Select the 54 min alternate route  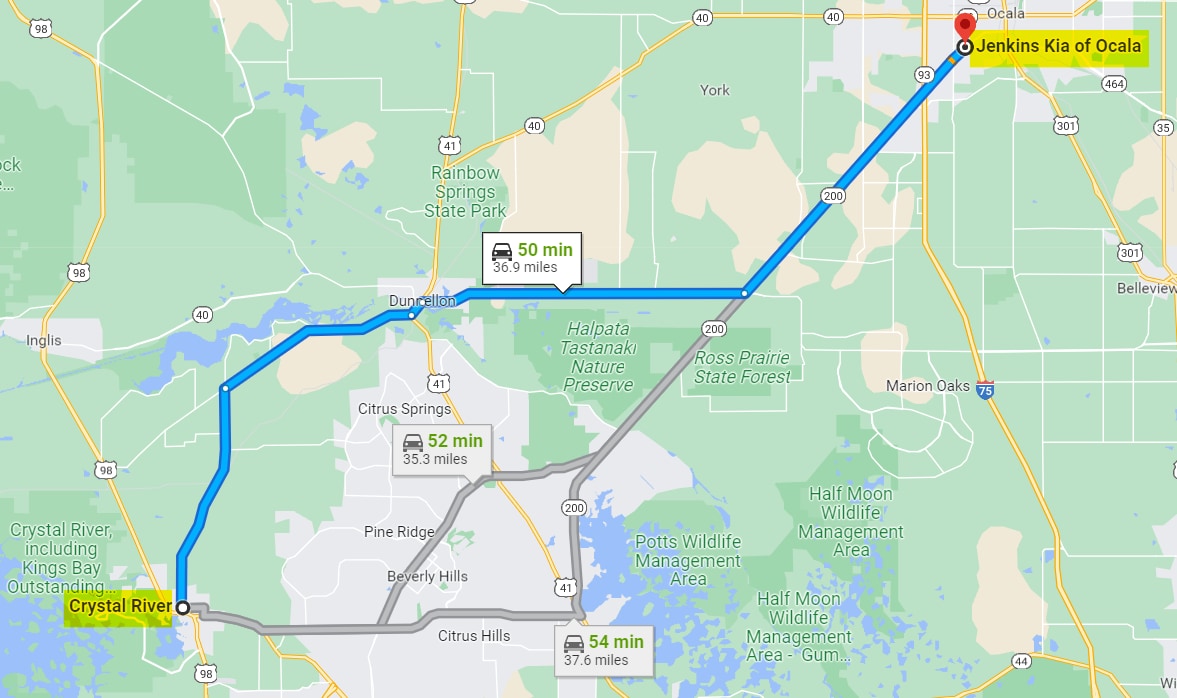[x=604, y=650]
